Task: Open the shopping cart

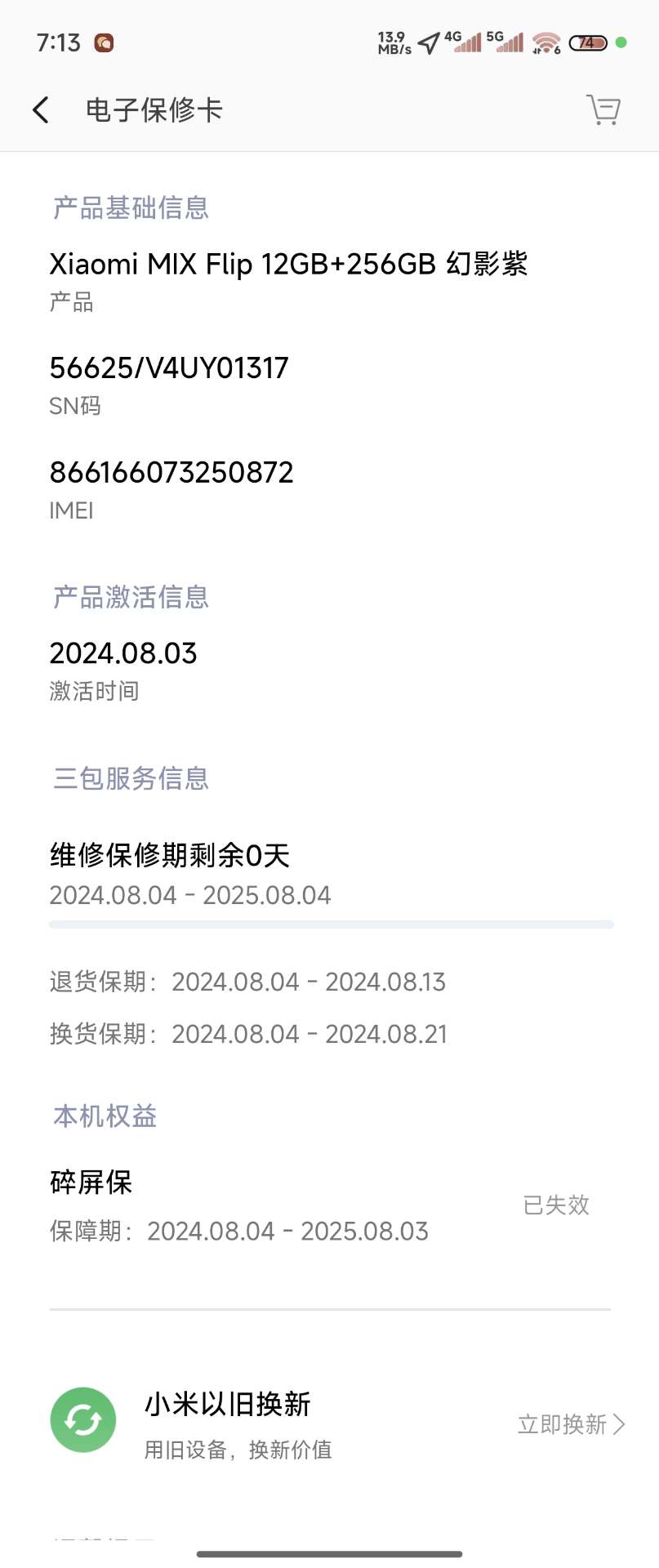Action: [x=603, y=109]
